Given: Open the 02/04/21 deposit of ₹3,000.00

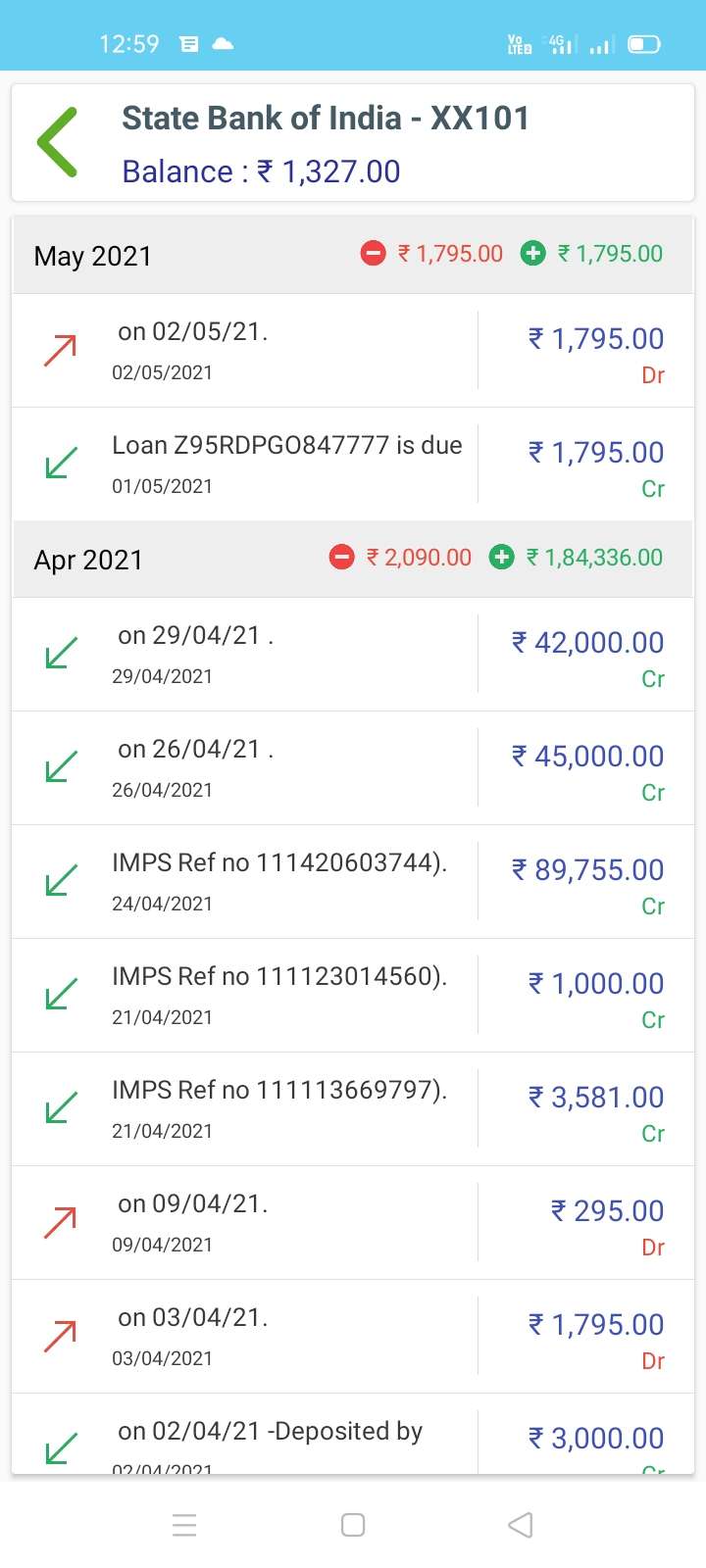Looking at the screenshot, I should point(352,1434).
